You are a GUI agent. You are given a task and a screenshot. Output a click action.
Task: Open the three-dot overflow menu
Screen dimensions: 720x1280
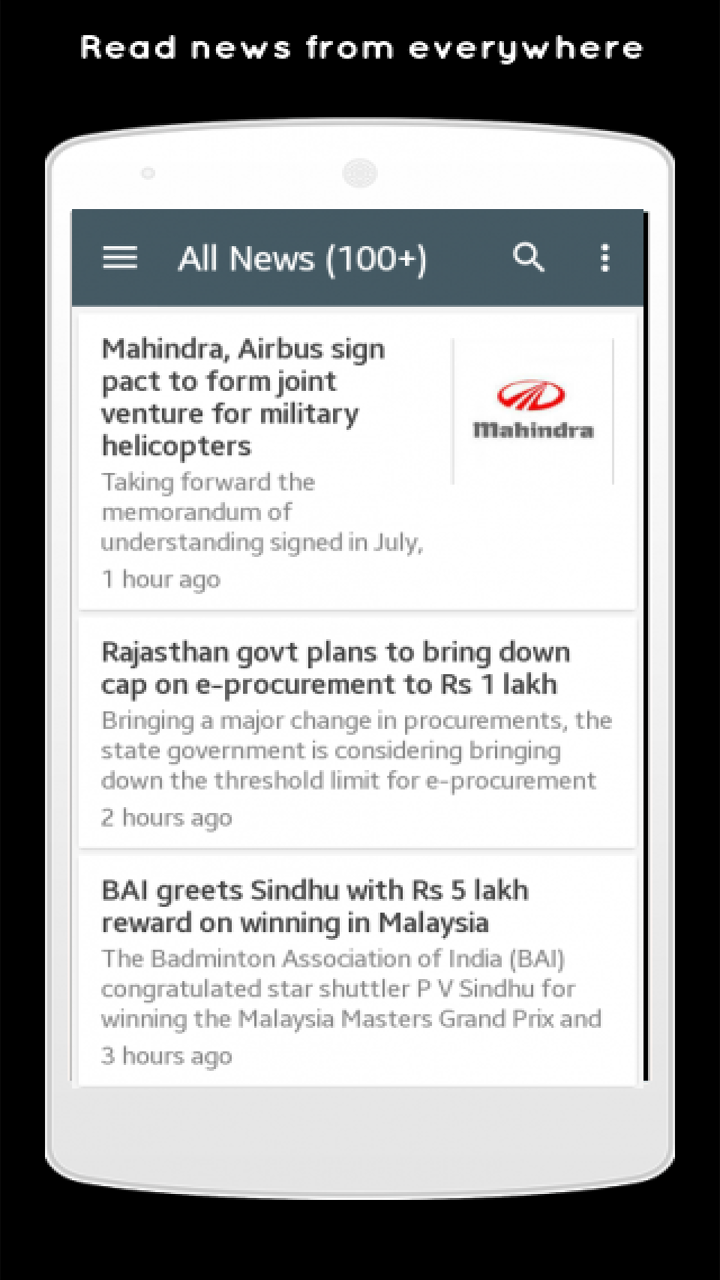point(604,258)
